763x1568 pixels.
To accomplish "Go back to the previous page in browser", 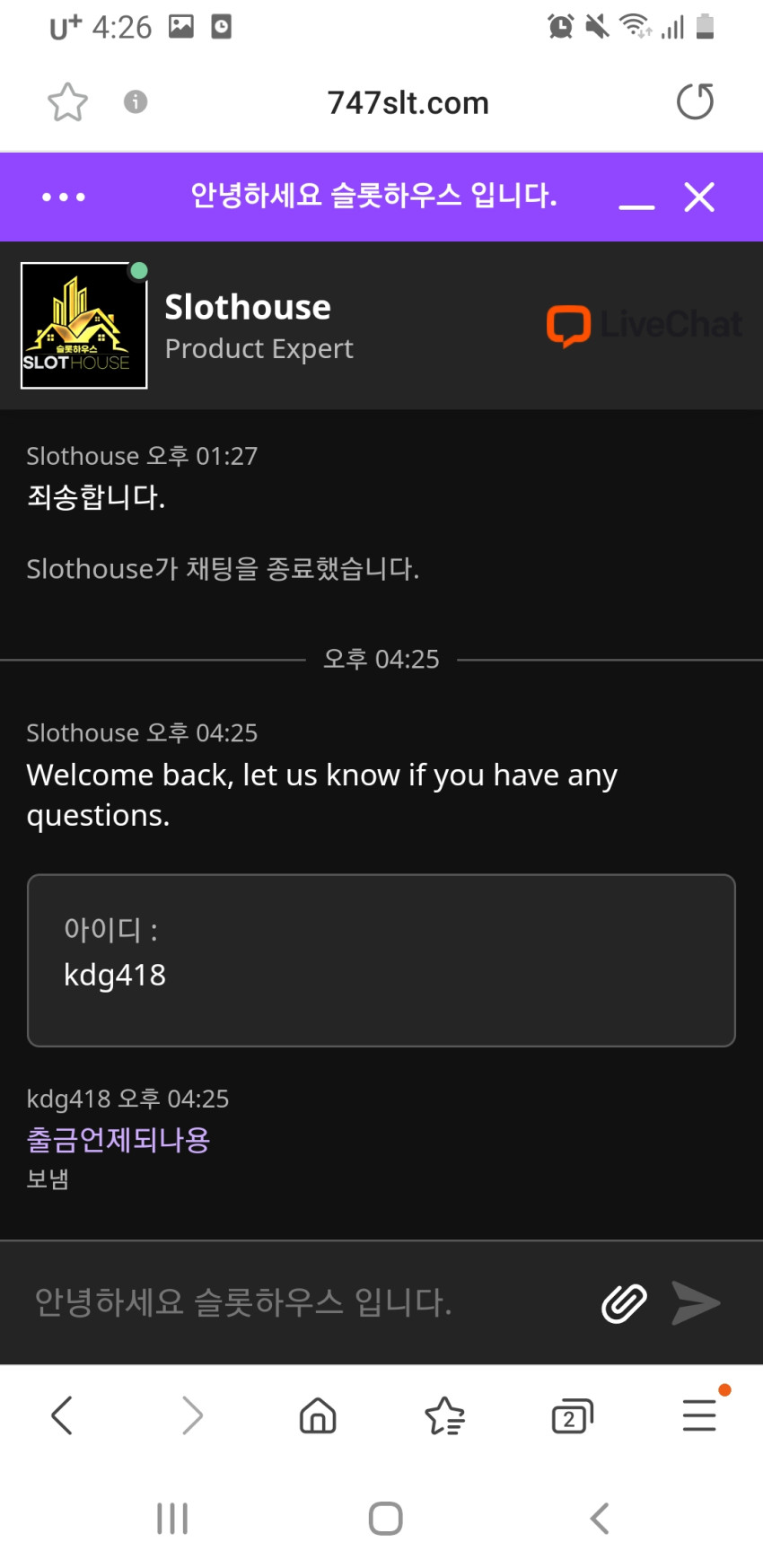I will click(62, 1415).
